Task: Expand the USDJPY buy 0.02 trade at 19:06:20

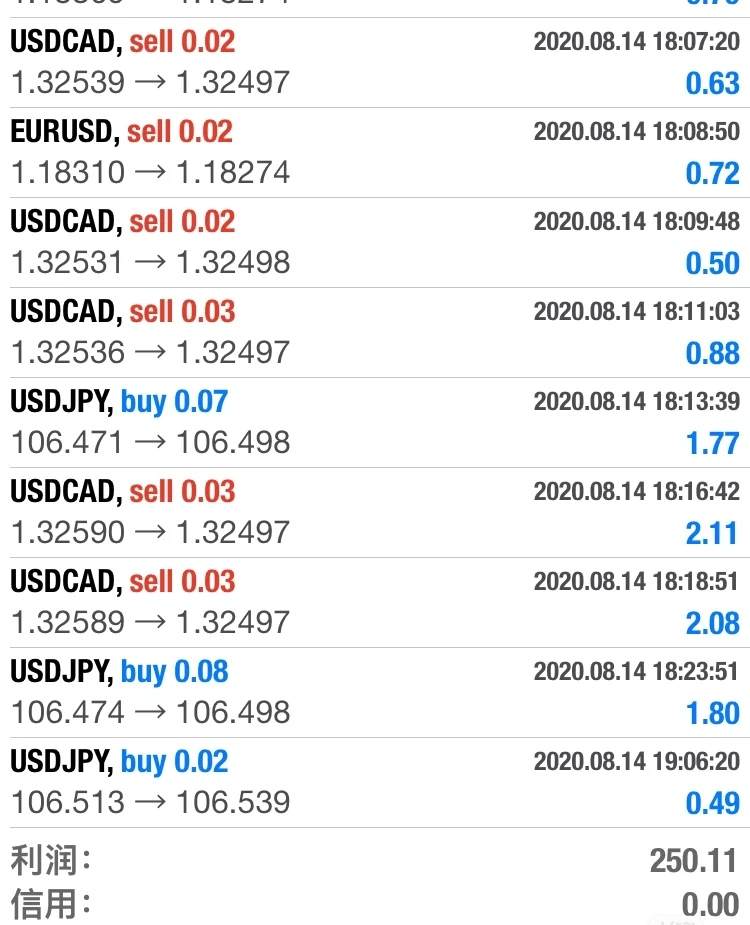Action: [x=375, y=782]
